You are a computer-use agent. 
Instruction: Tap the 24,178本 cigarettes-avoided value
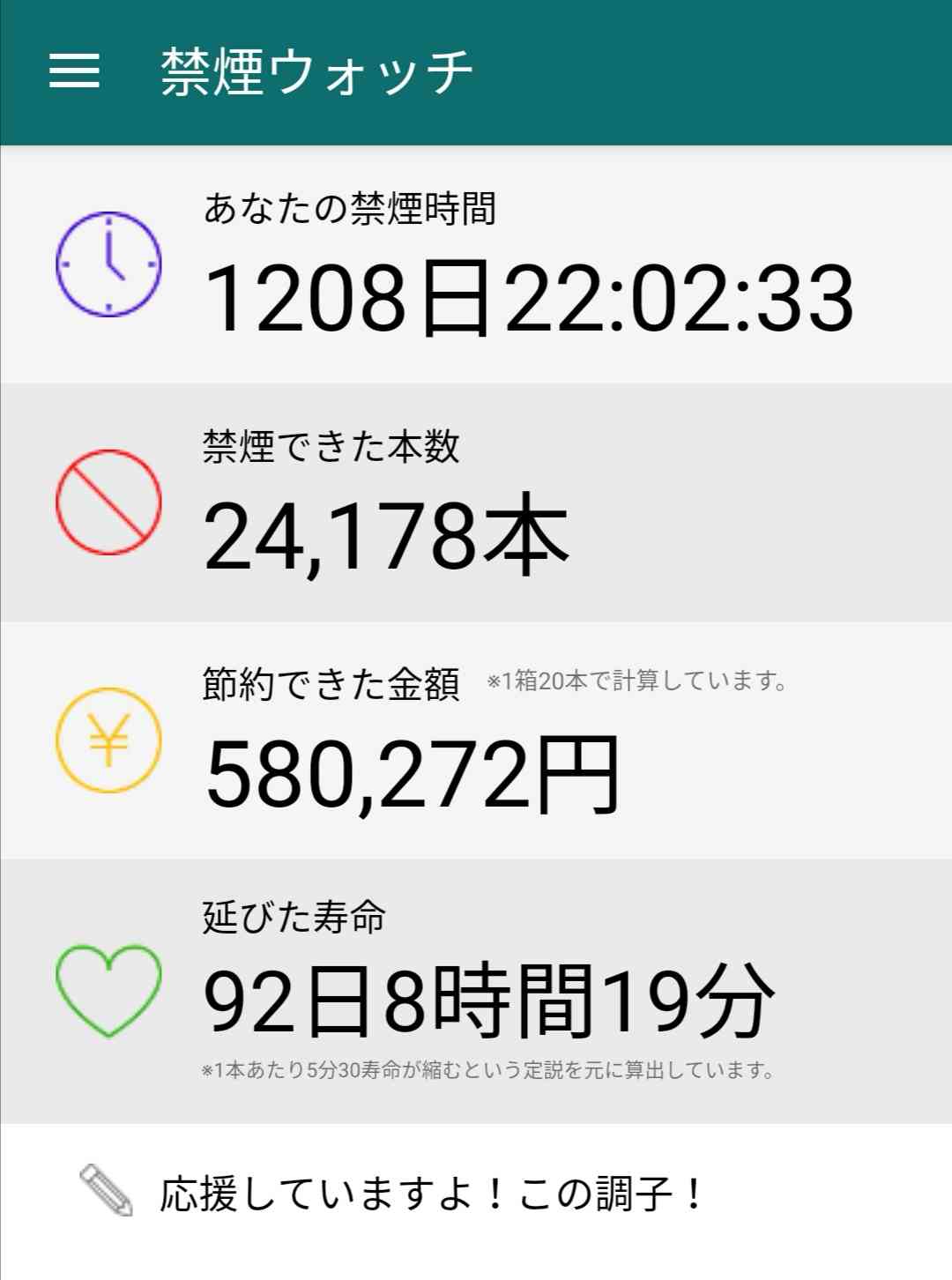click(x=383, y=535)
